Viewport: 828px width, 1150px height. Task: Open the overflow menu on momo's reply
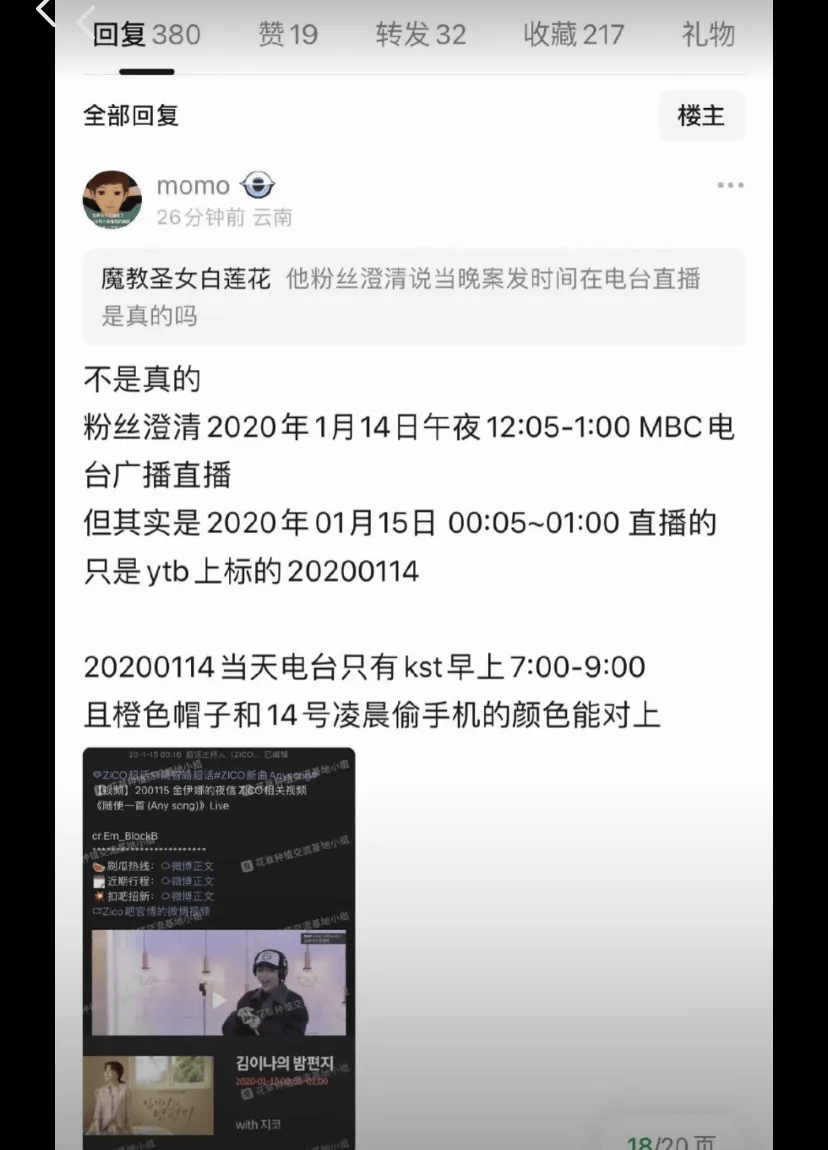coord(730,186)
